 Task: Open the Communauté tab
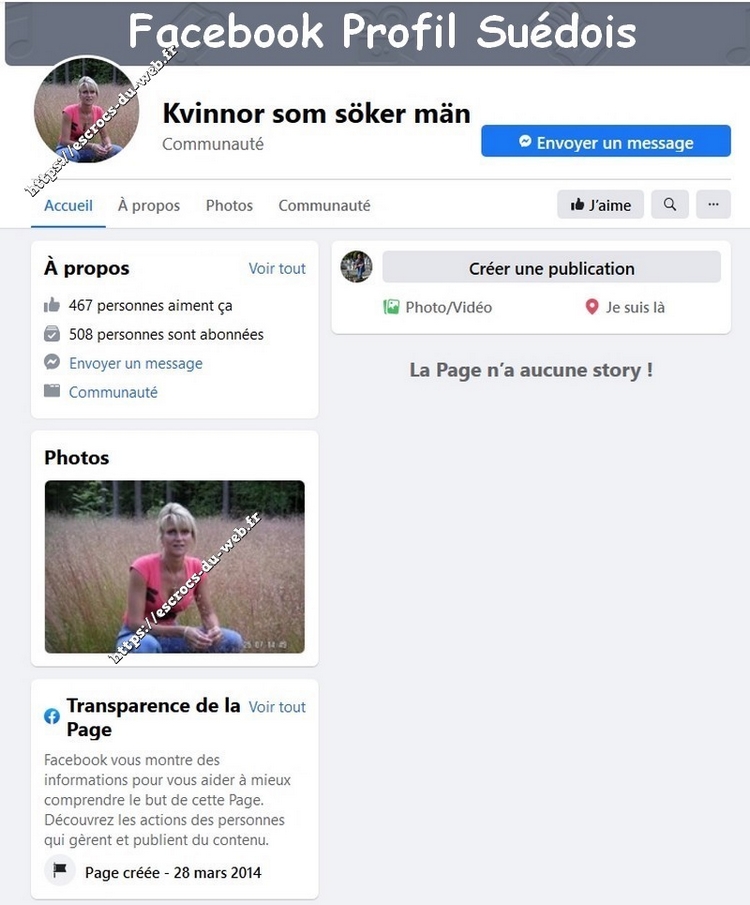coord(324,205)
